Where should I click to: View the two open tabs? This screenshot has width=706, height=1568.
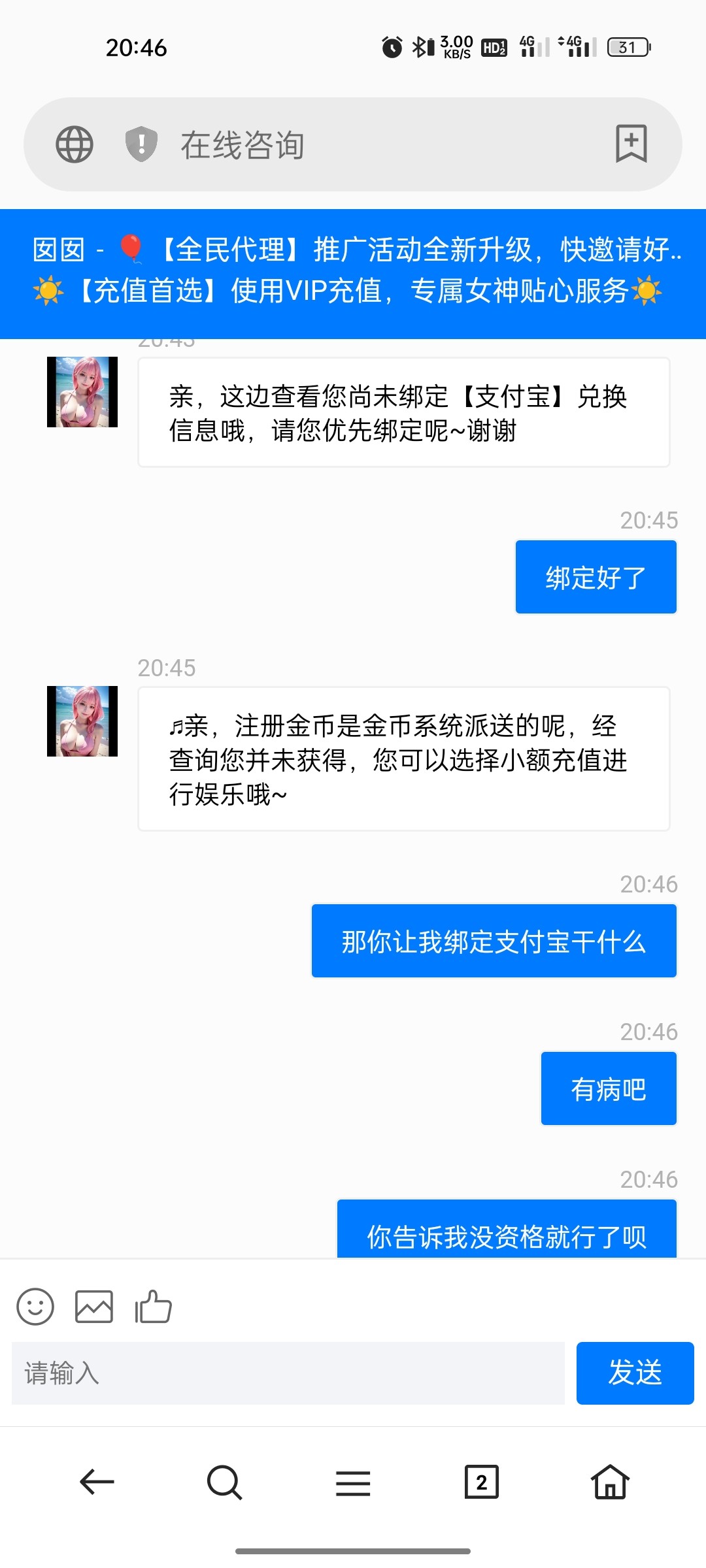pyautogui.click(x=481, y=1482)
